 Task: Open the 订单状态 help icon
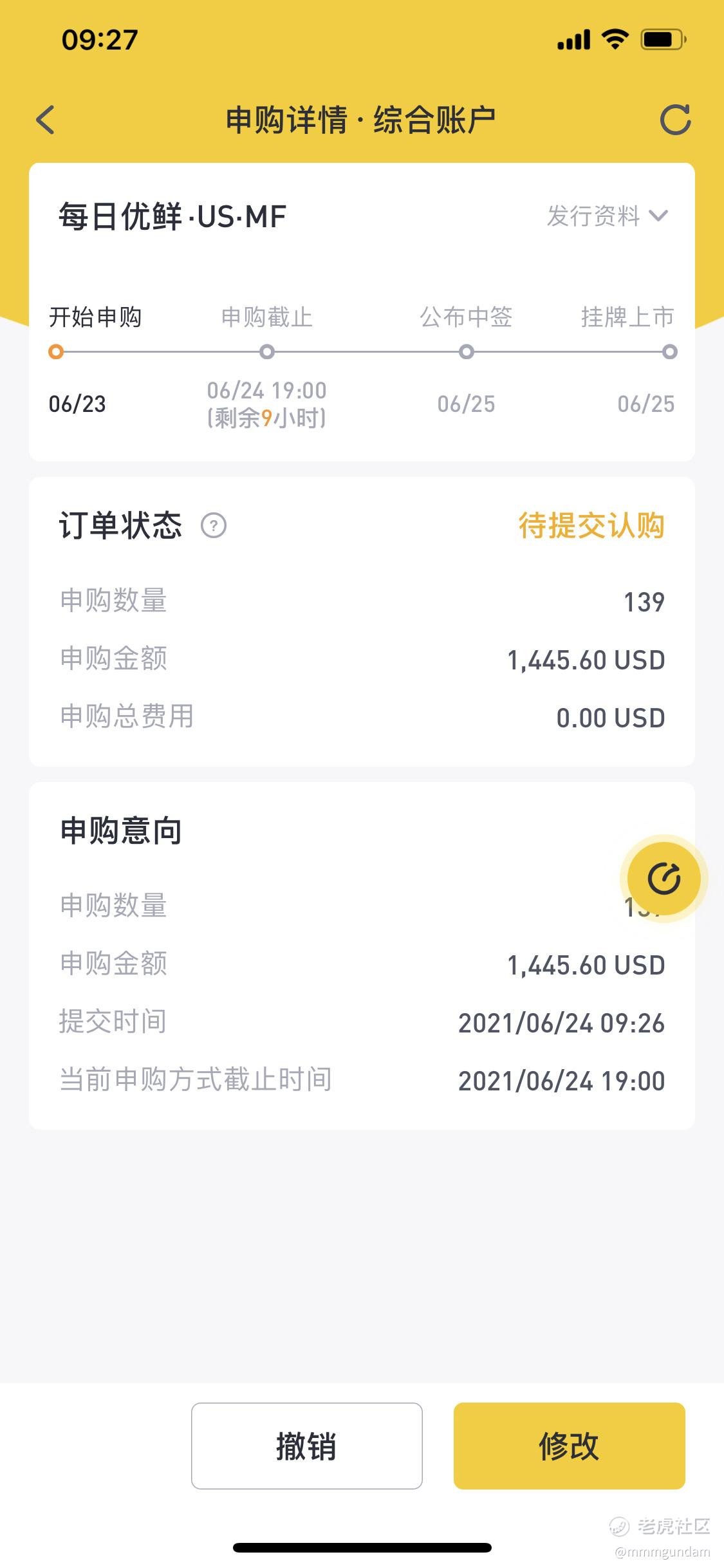coord(214,525)
